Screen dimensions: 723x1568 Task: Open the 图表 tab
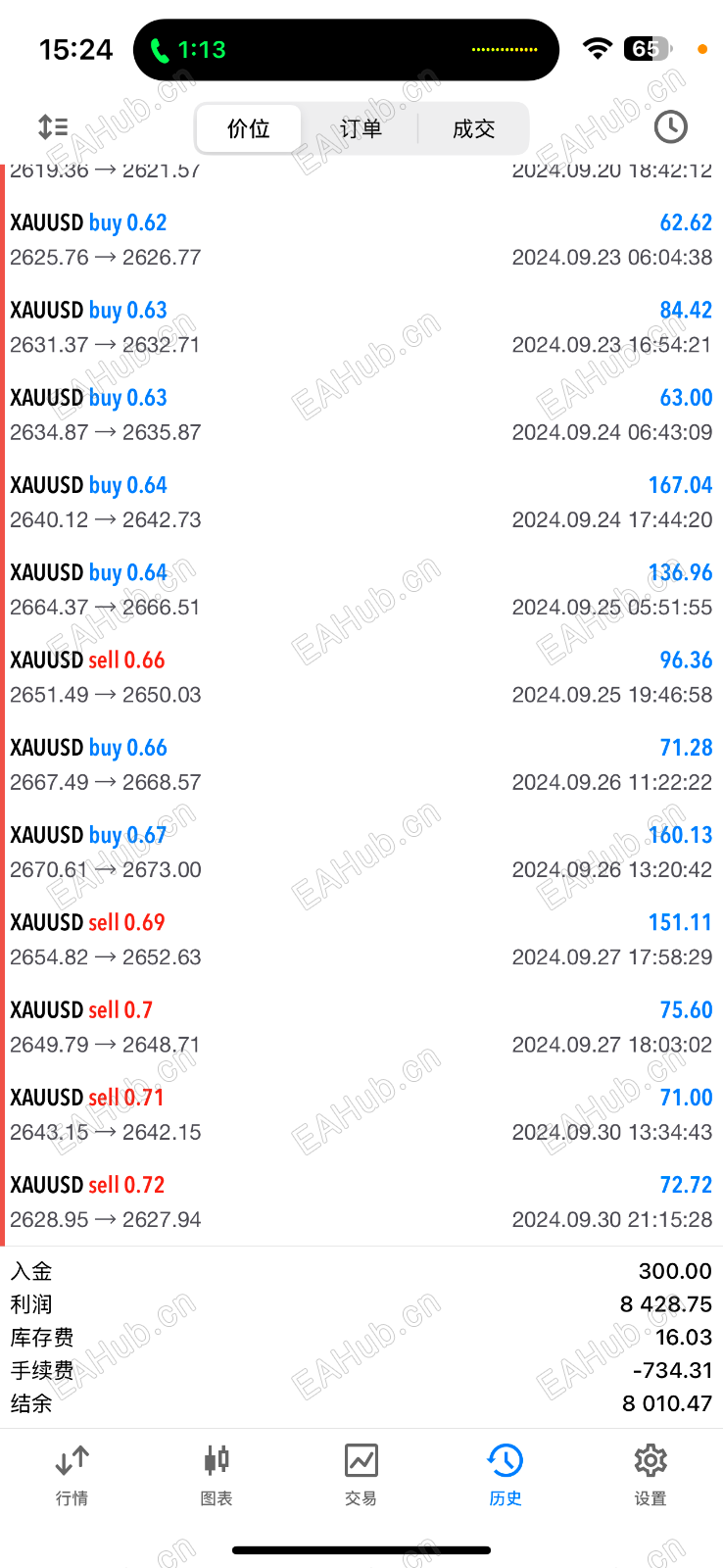click(x=217, y=1474)
